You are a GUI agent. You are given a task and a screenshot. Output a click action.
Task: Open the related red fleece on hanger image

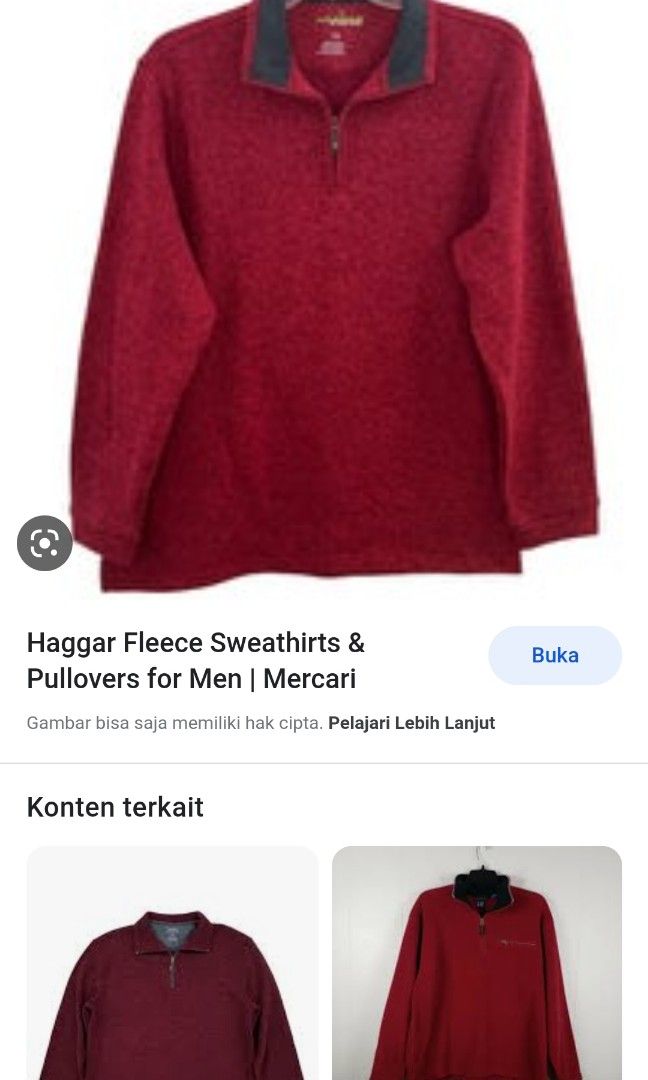477,965
